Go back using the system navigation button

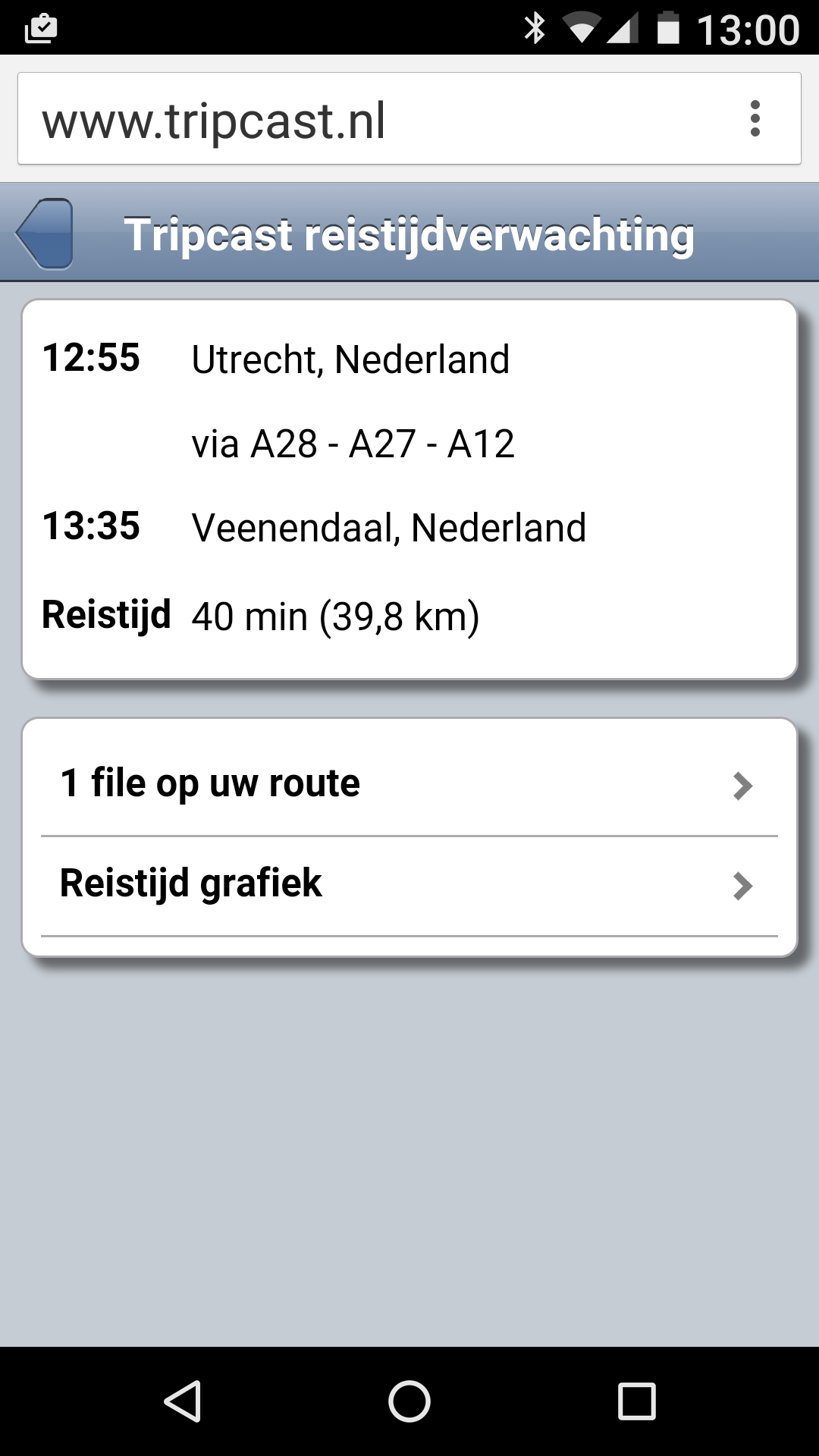click(x=183, y=1401)
